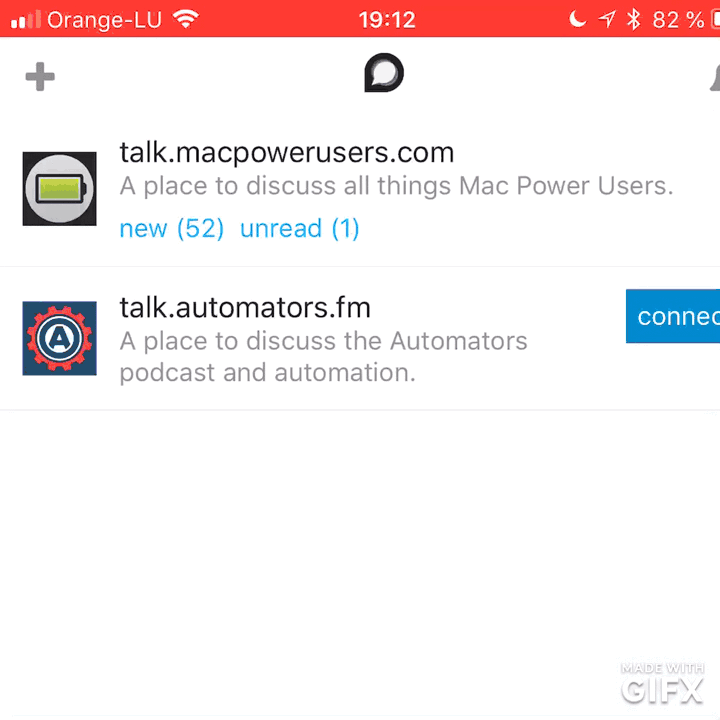Image resolution: width=720 pixels, height=720 pixels.
Task: View unread (1) topics on macpowerusers
Action: [x=299, y=229]
